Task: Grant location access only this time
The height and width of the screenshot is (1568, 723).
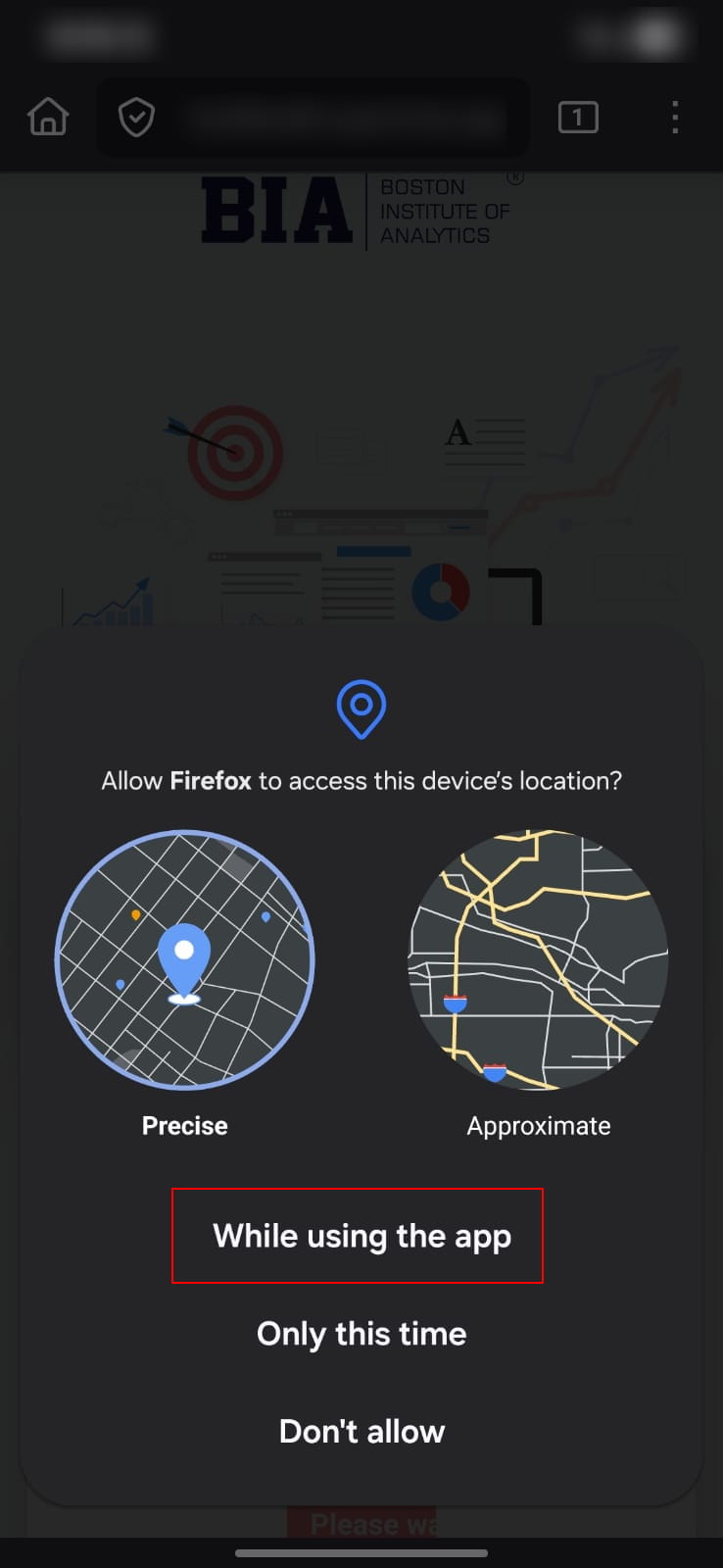Action: tap(361, 1334)
